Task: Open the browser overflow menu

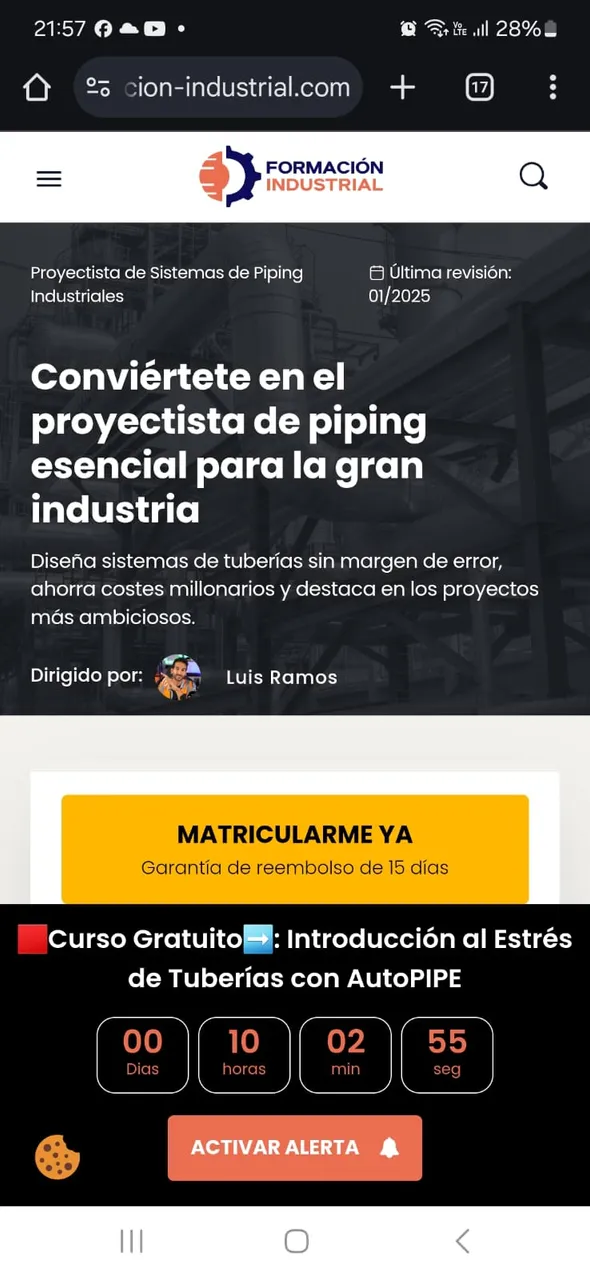Action: 553,88
